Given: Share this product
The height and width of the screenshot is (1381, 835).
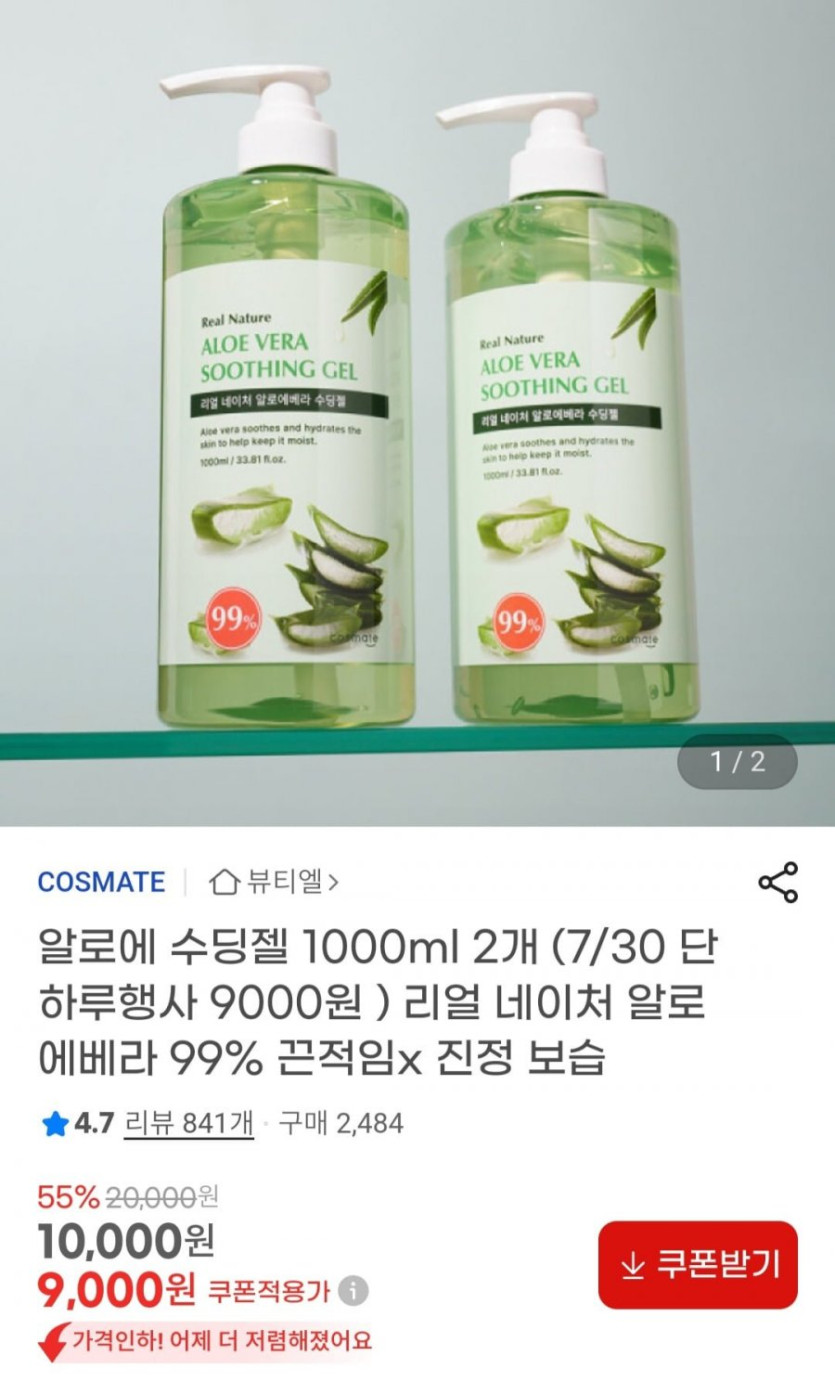Looking at the screenshot, I should pos(777,882).
